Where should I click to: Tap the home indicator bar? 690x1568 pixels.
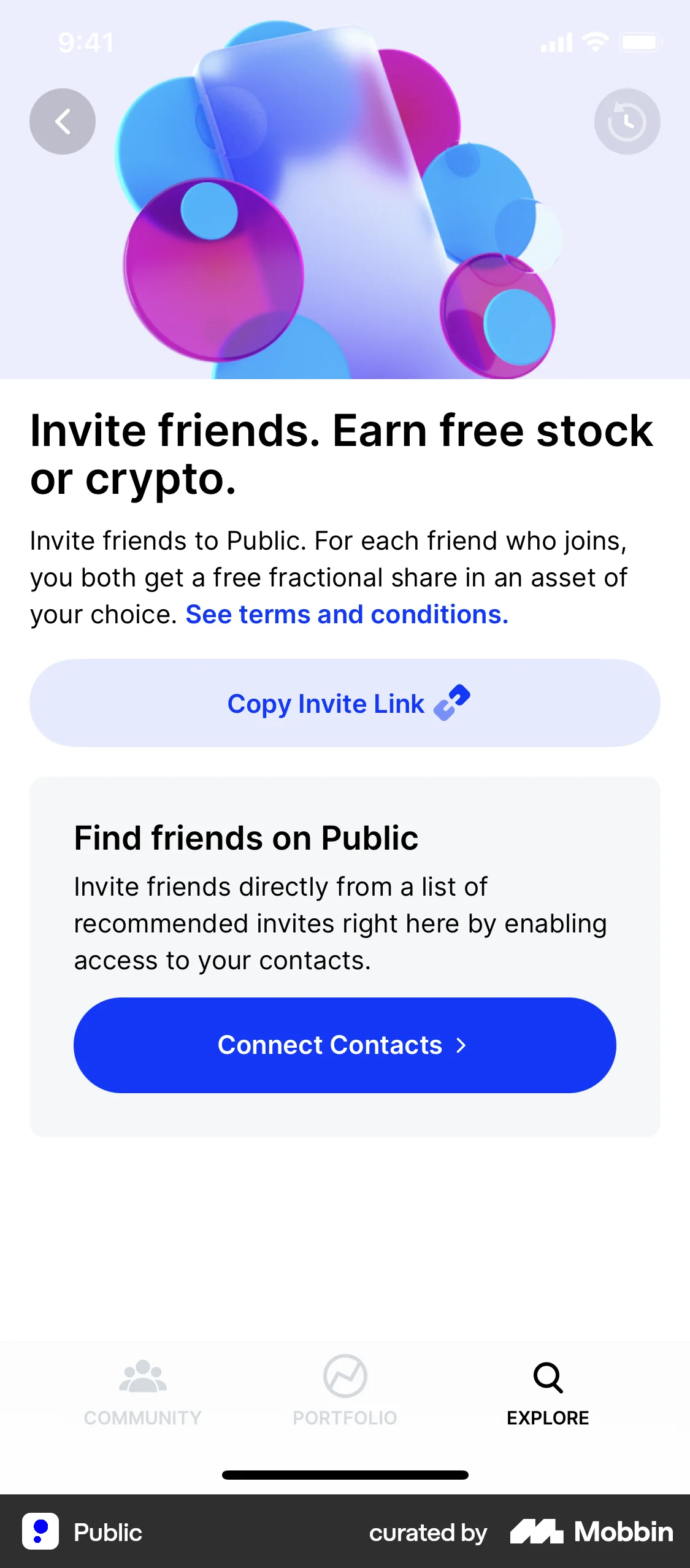[345, 1475]
